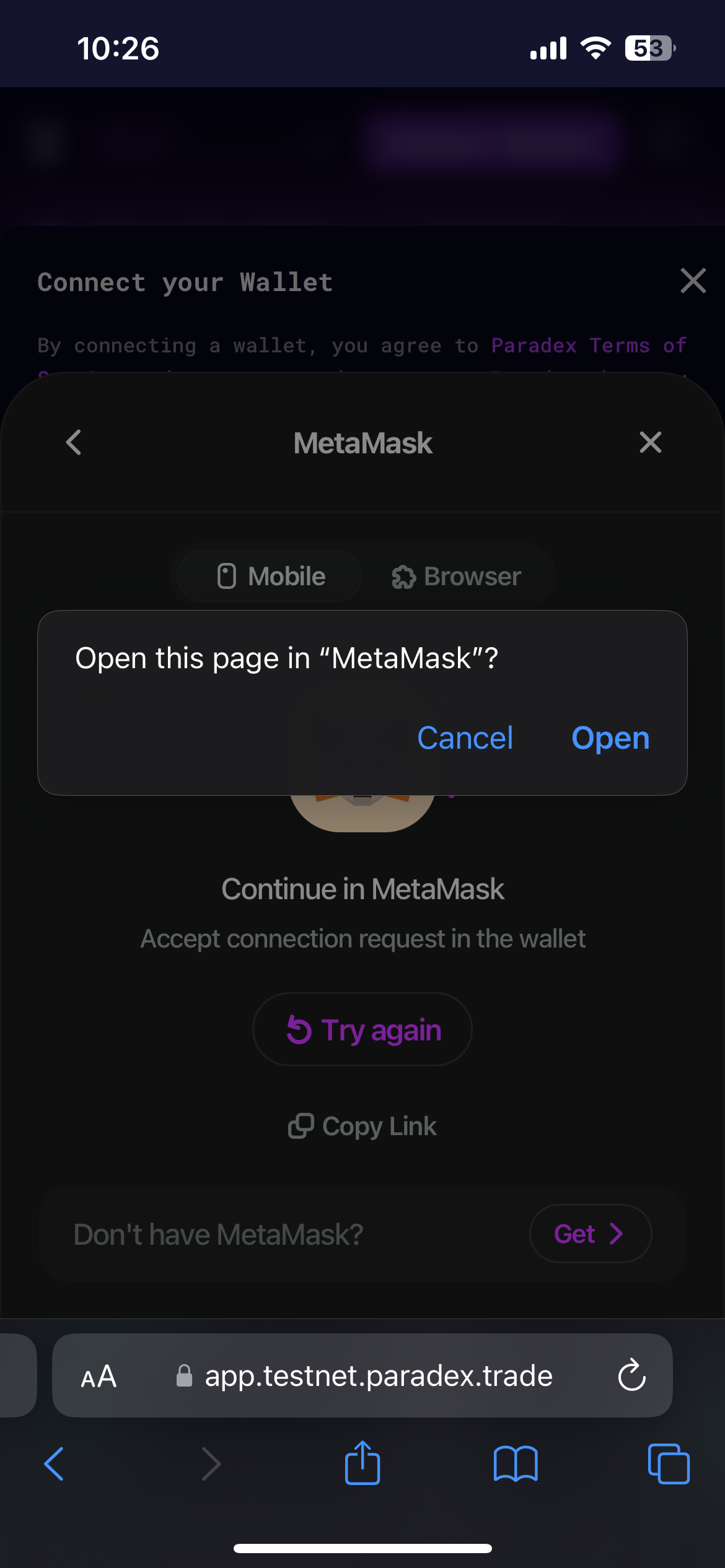Confirm Open in the MetaMask prompt
This screenshot has height=1568, width=725.
610,738
